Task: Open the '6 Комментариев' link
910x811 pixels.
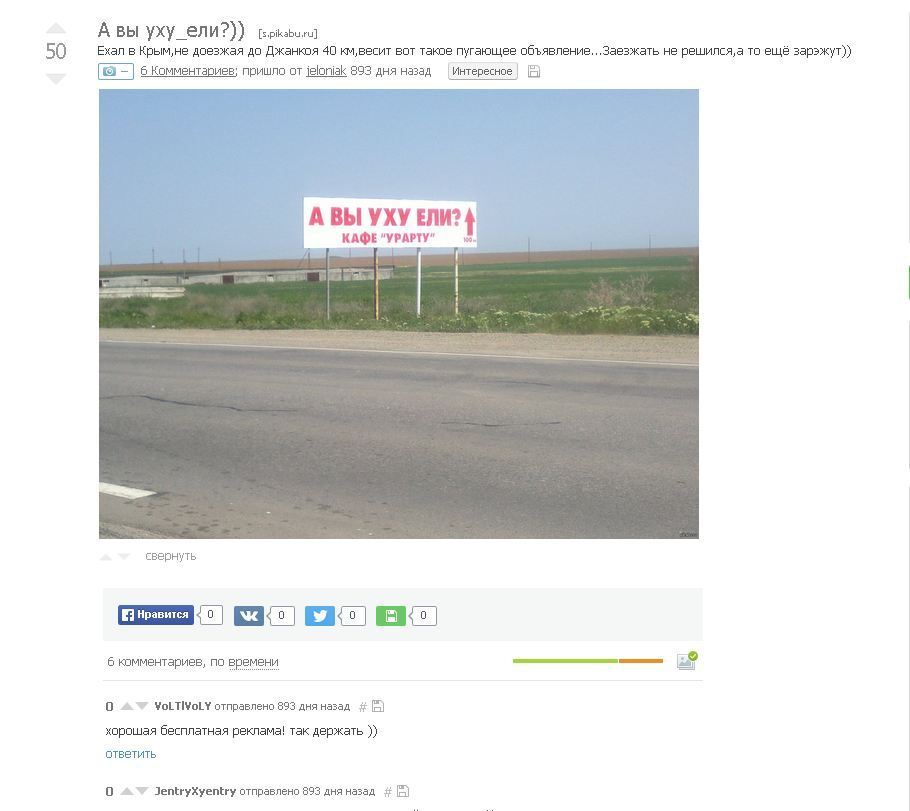Action: pos(187,71)
